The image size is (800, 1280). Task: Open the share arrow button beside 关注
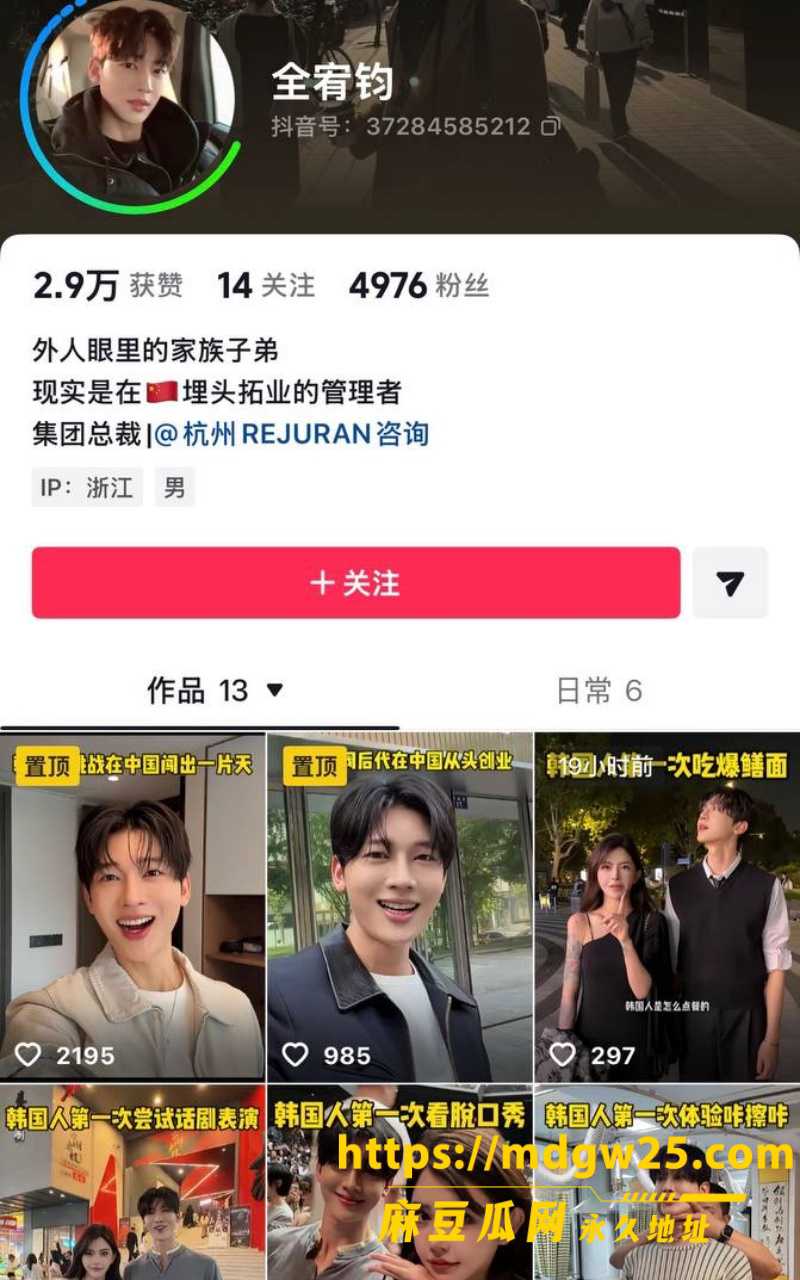pyautogui.click(x=730, y=583)
